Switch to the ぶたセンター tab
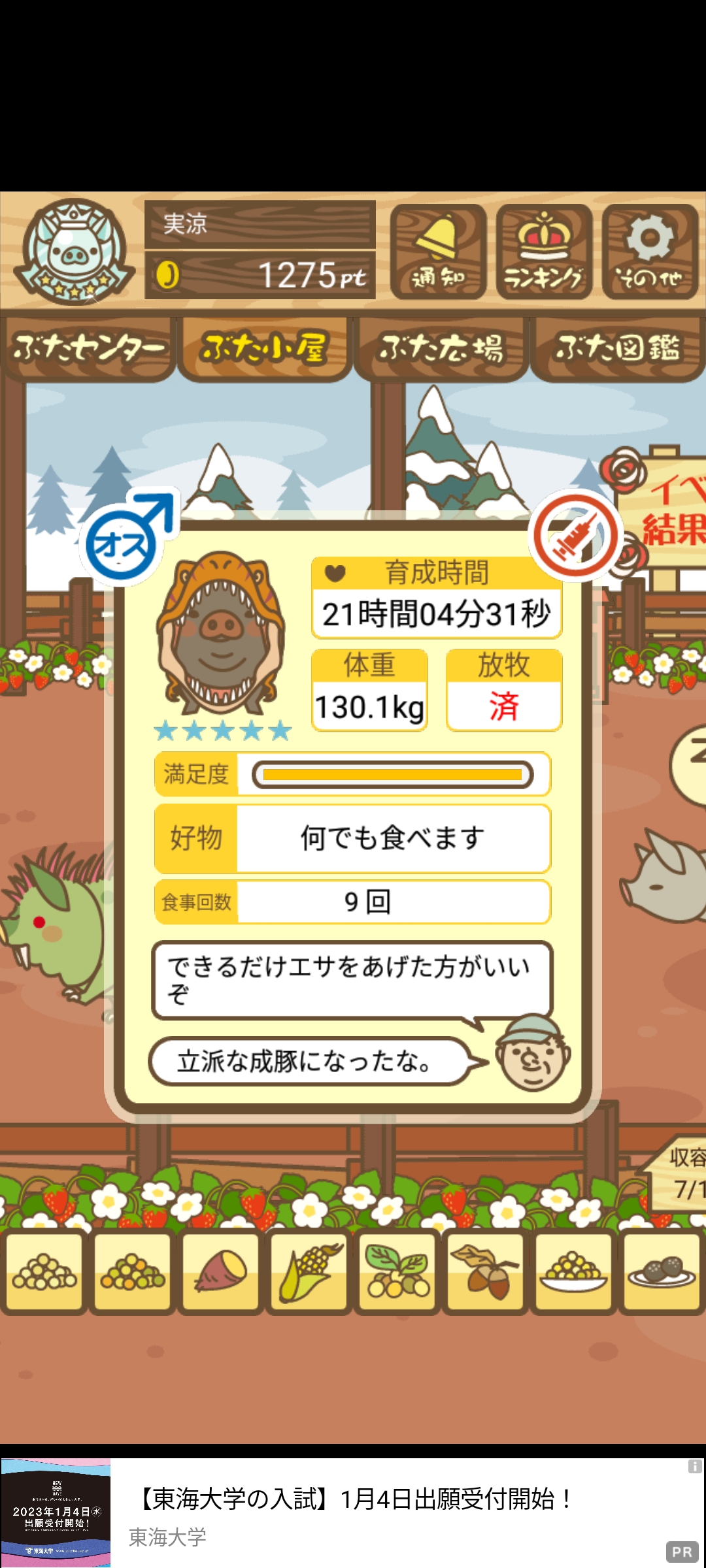This screenshot has width=706, height=1568. pyautogui.click(x=88, y=348)
